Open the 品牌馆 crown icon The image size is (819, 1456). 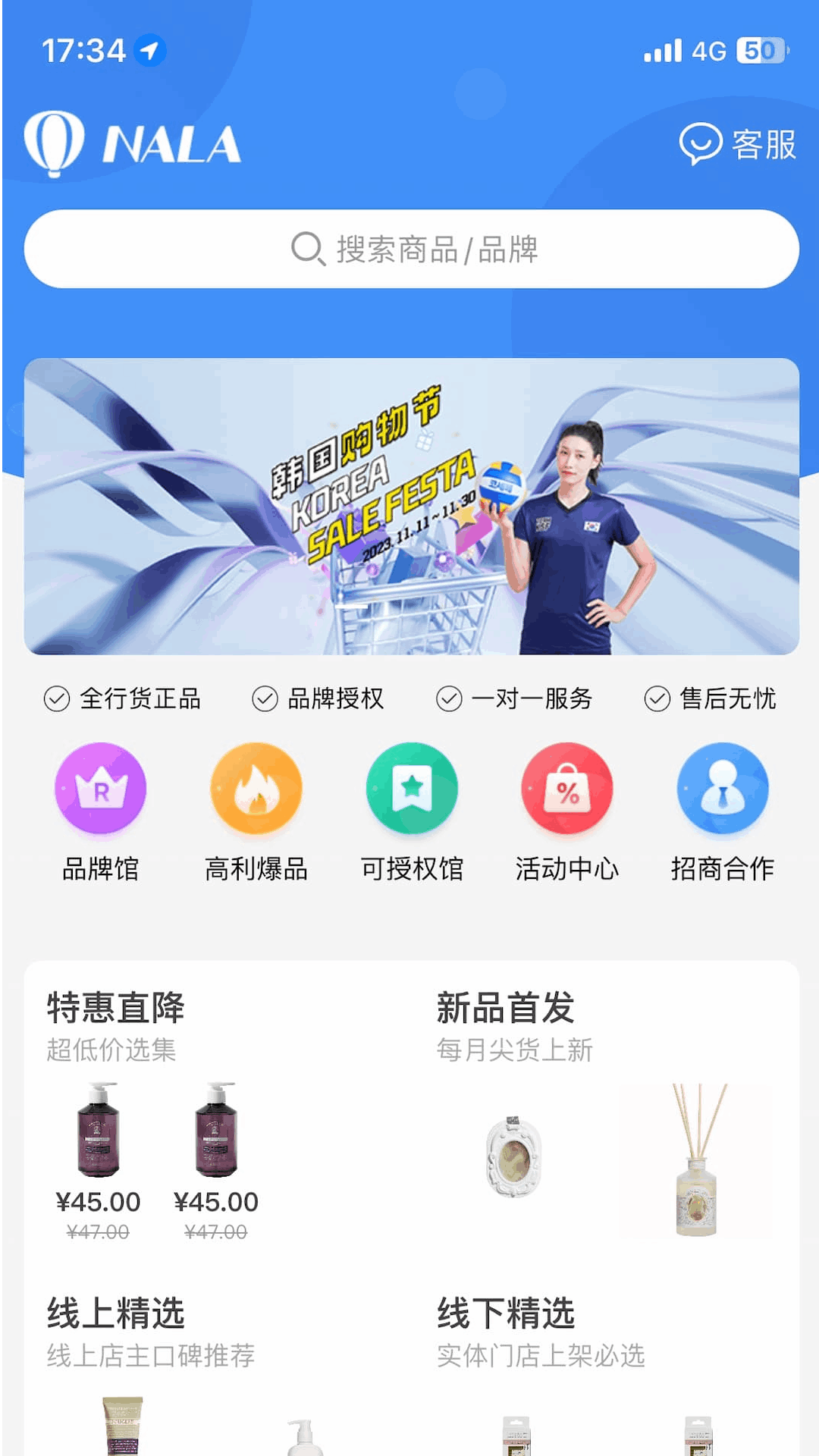pos(101,789)
